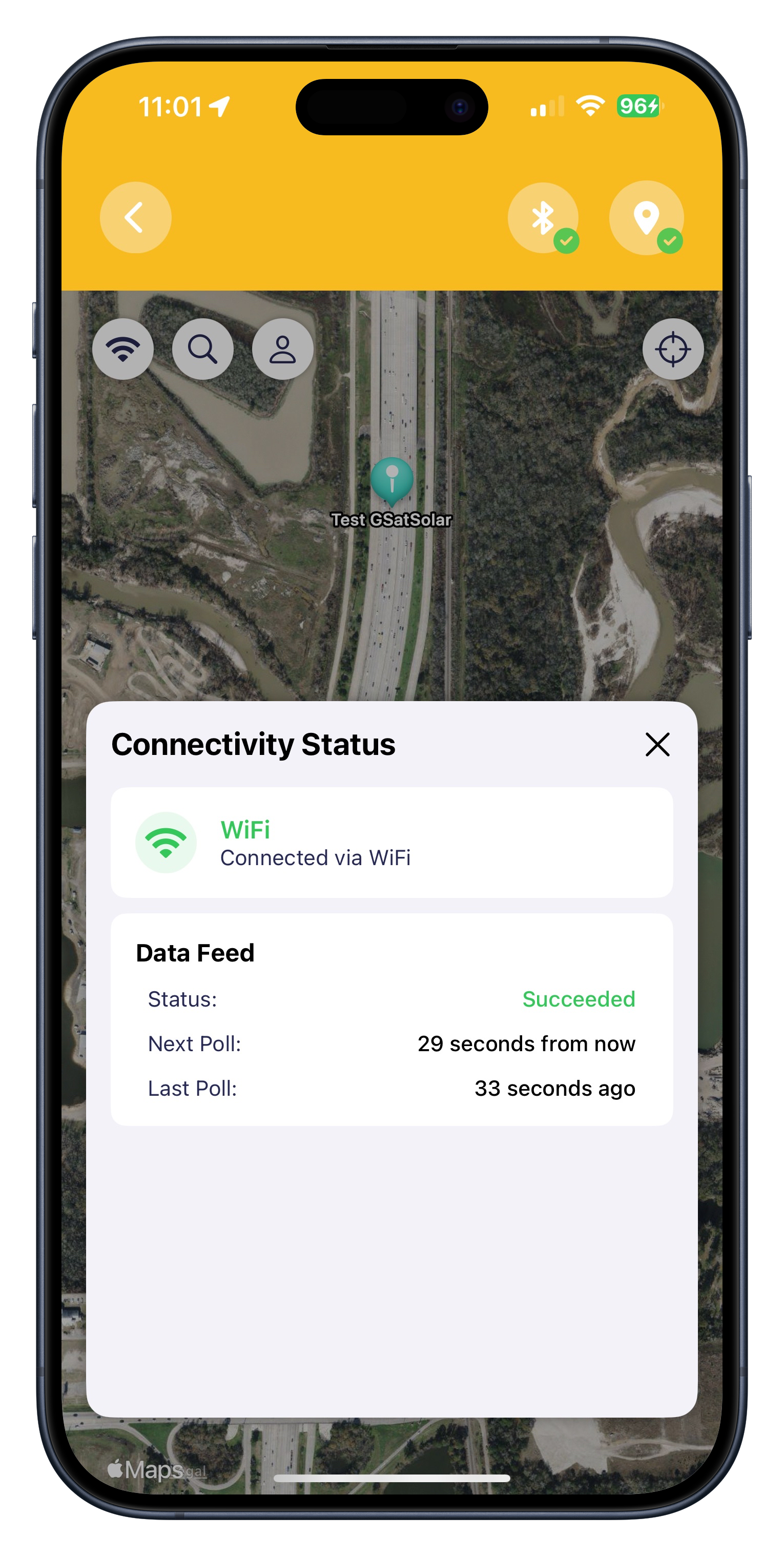784x1556 pixels.
Task: Open the map search magnifier
Action: click(202, 349)
